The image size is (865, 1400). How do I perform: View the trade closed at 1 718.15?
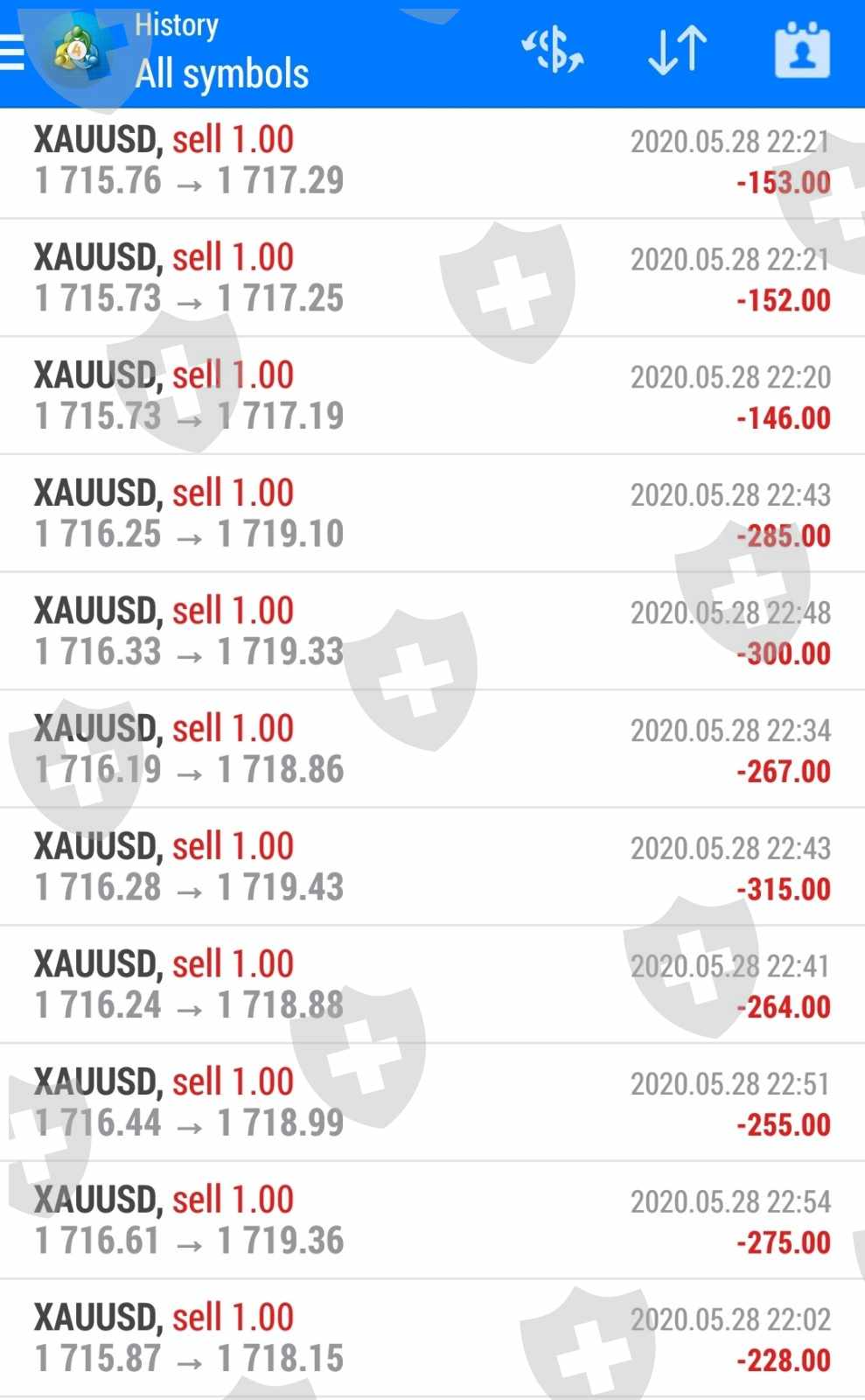(432, 1338)
